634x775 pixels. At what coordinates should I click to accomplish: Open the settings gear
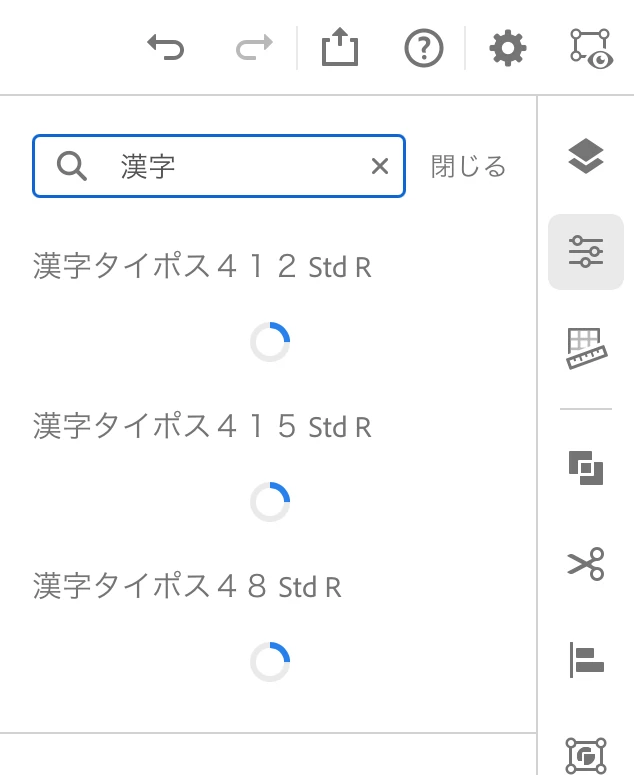point(508,47)
